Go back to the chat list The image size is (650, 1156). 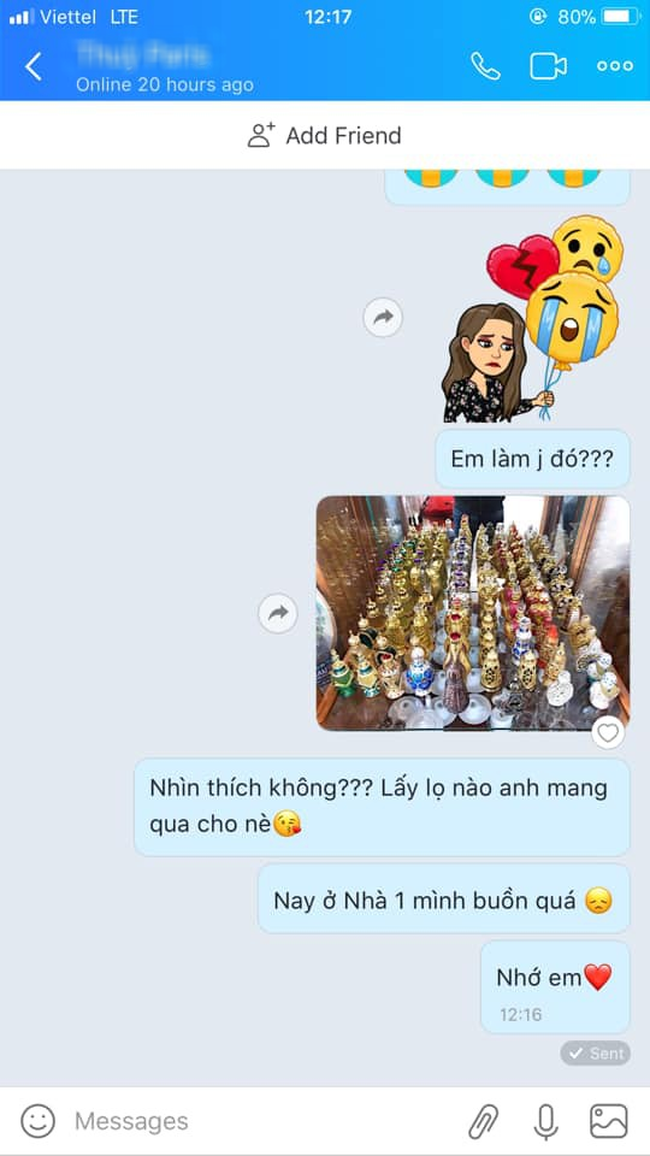pos(33,67)
